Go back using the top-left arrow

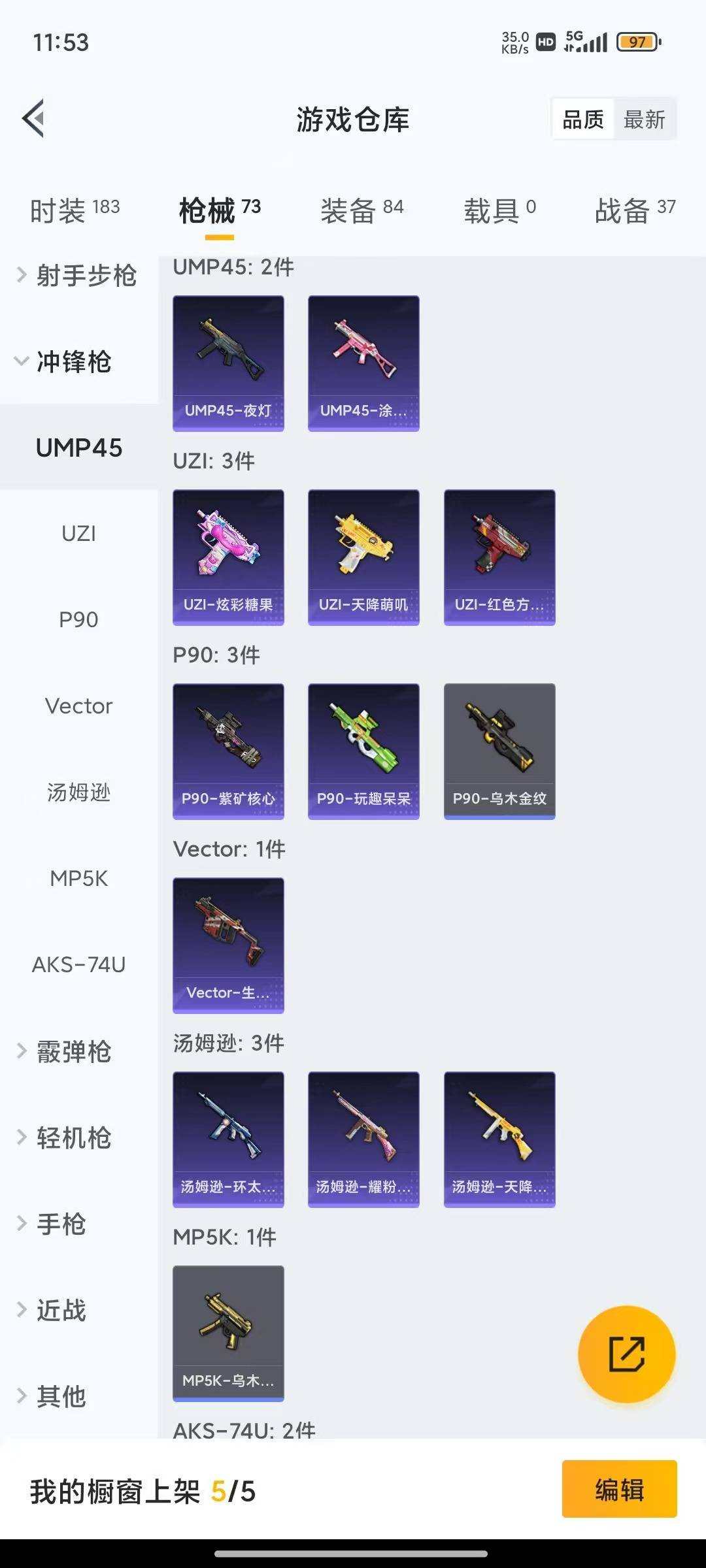[x=34, y=119]
